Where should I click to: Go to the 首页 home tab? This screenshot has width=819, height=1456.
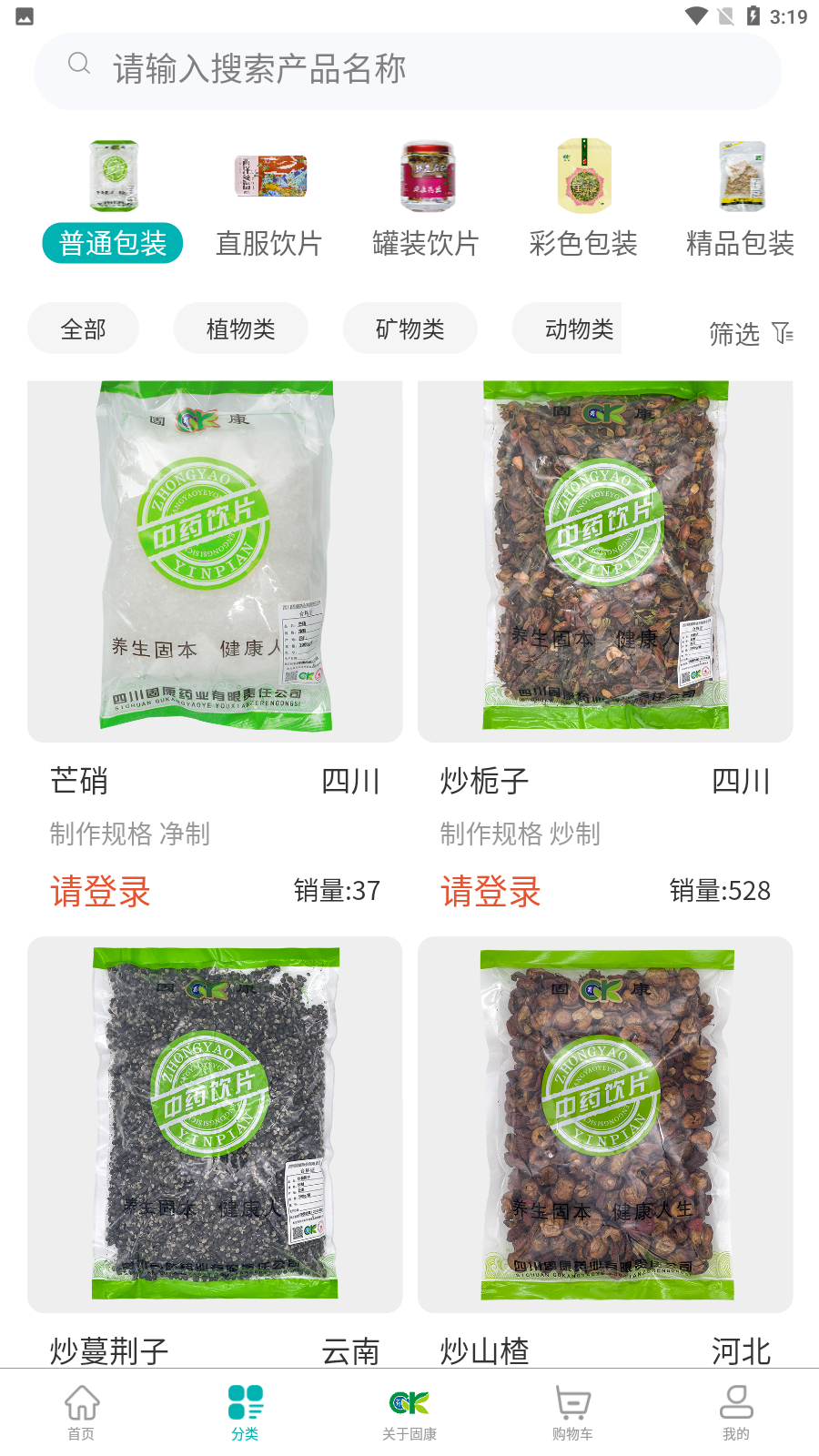pos(82,1412)
